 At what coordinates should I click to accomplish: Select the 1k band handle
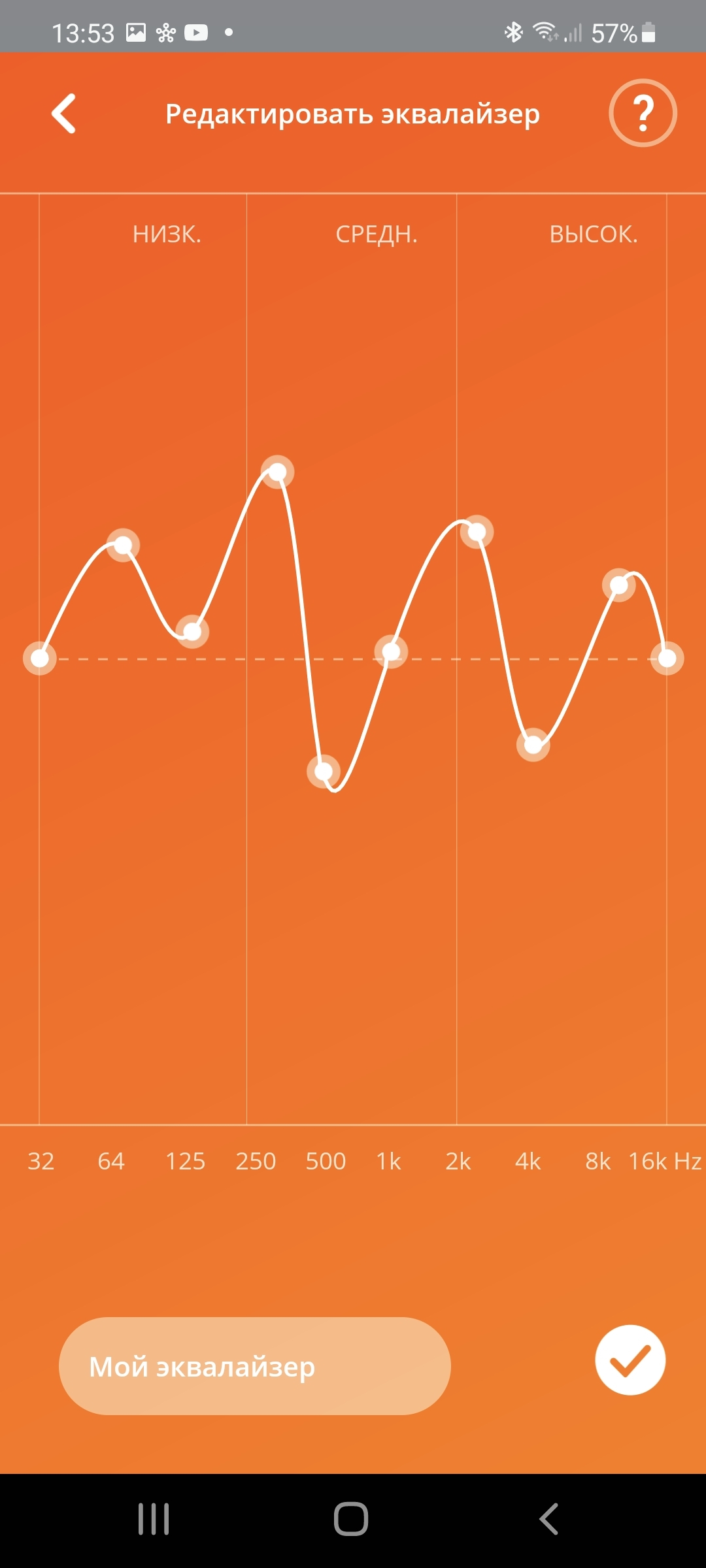pyautogui.click(x=391, y=651)
